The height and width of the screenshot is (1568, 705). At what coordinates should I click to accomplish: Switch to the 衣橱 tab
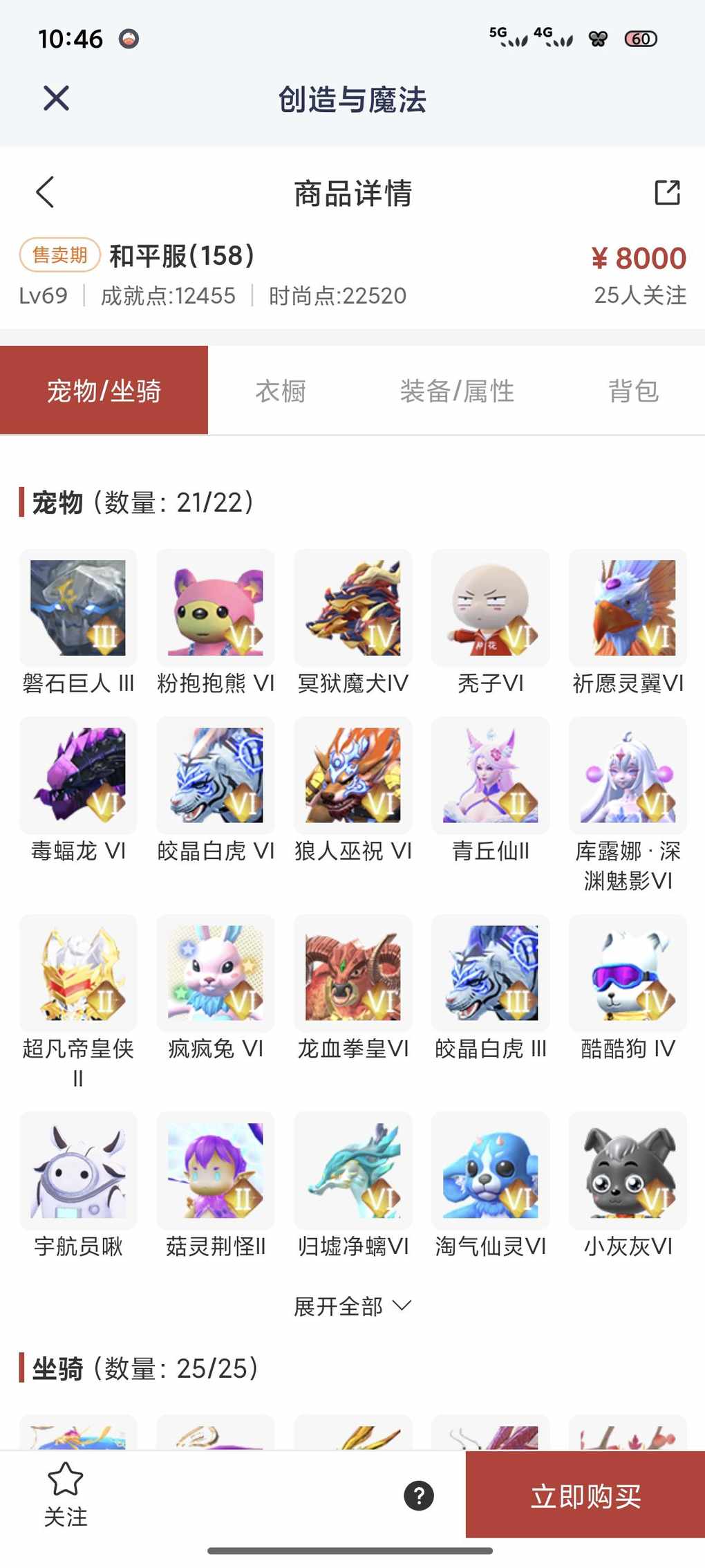click(x=281, y=391)
